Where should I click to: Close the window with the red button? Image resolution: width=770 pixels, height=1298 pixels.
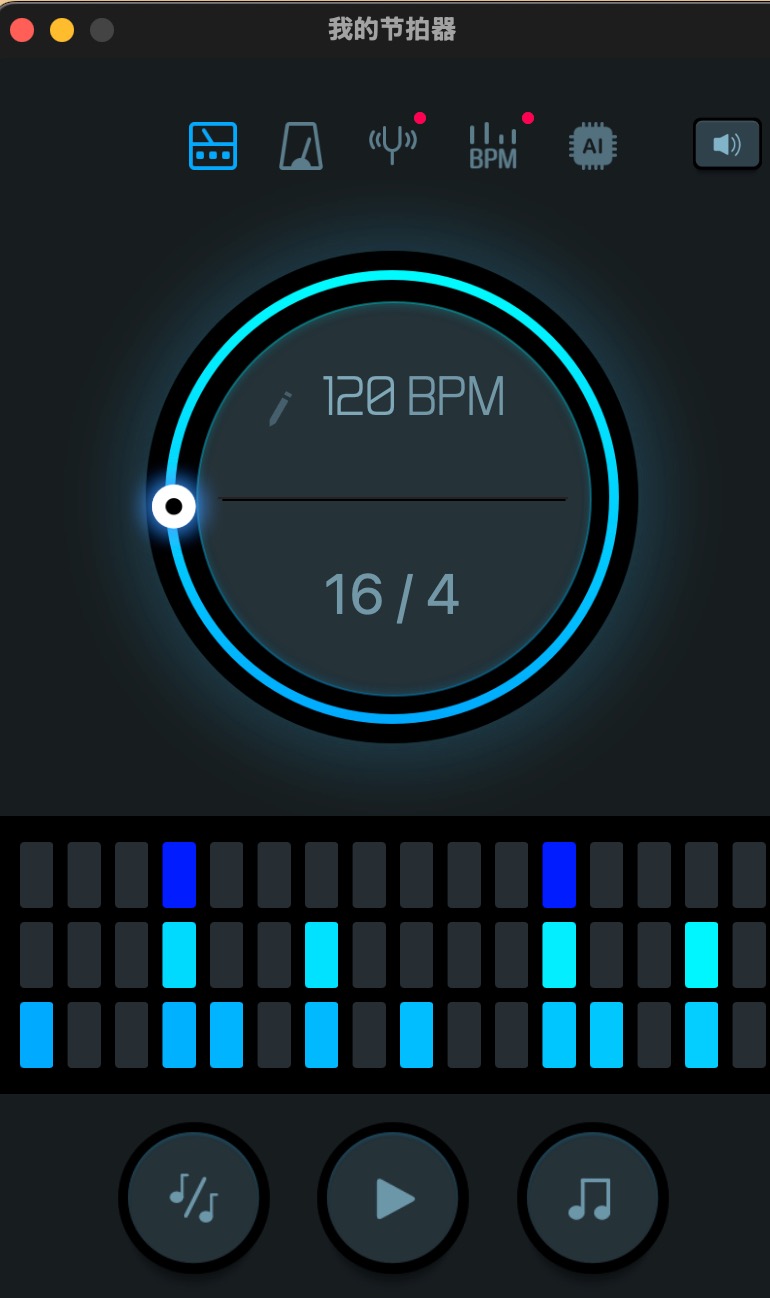coord(22,30)
